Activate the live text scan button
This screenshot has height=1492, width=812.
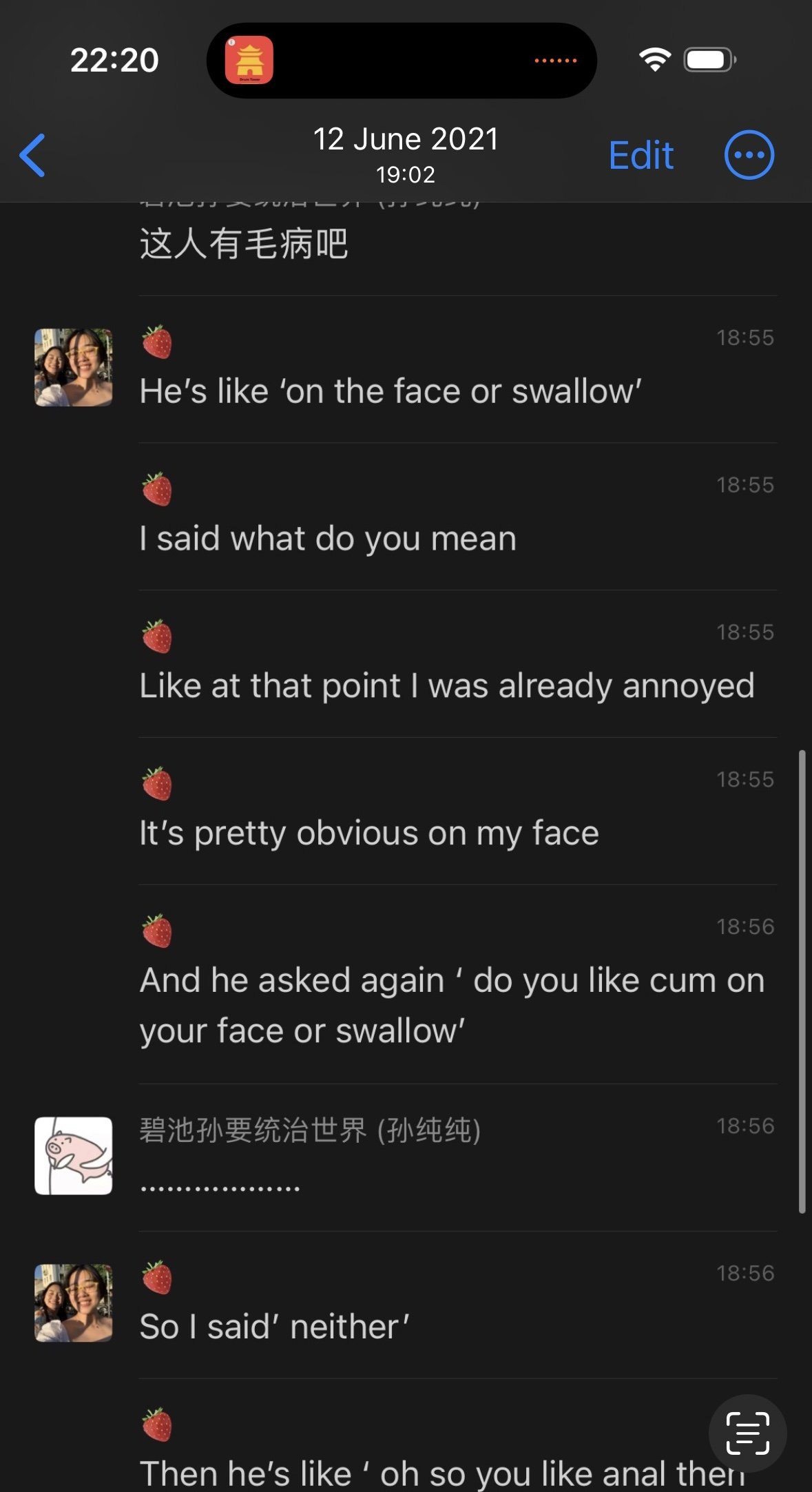747,1433
